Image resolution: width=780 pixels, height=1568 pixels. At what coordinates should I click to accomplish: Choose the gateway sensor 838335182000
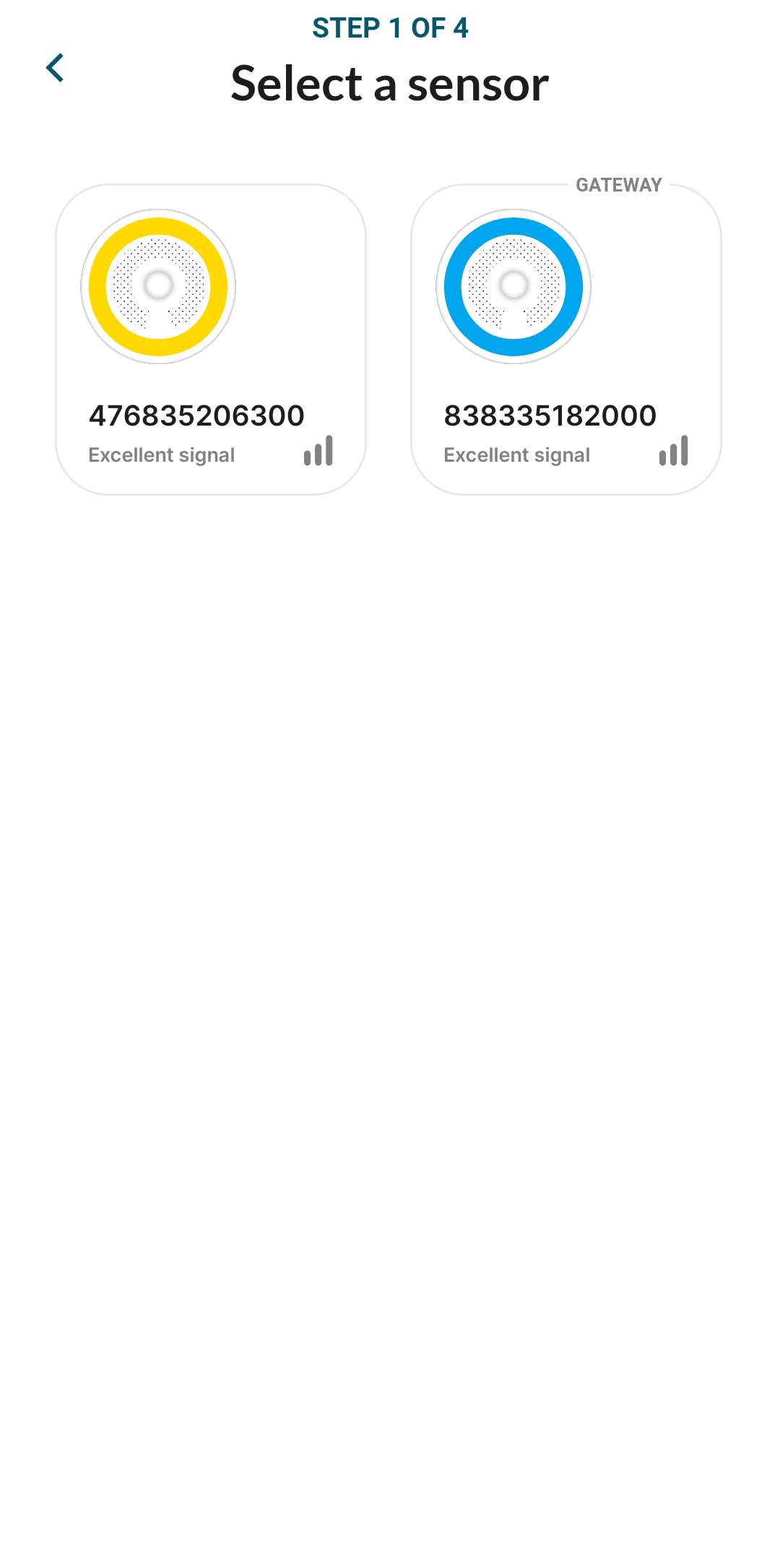(x=565, y=340)
